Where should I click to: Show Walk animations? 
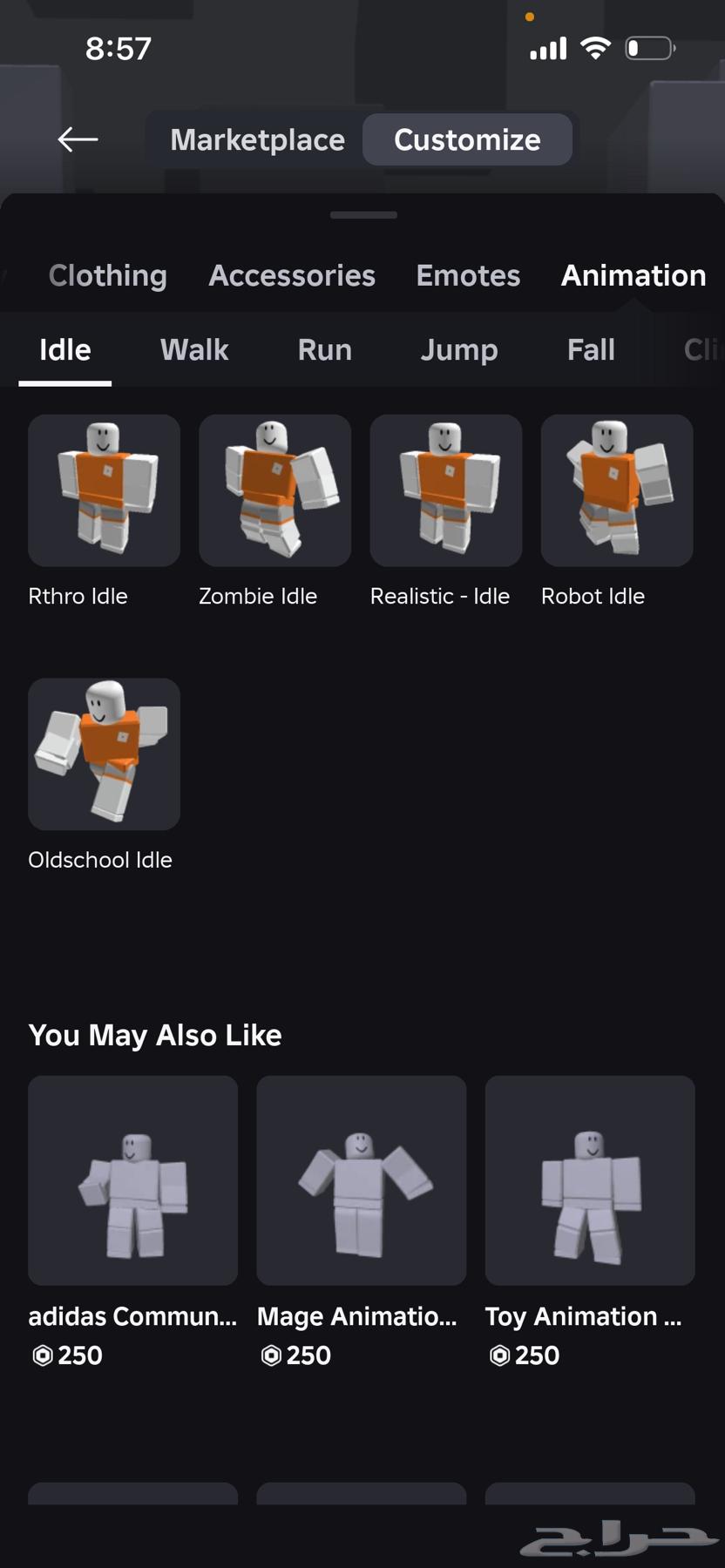pyautogui.click(x=194, y=350)
